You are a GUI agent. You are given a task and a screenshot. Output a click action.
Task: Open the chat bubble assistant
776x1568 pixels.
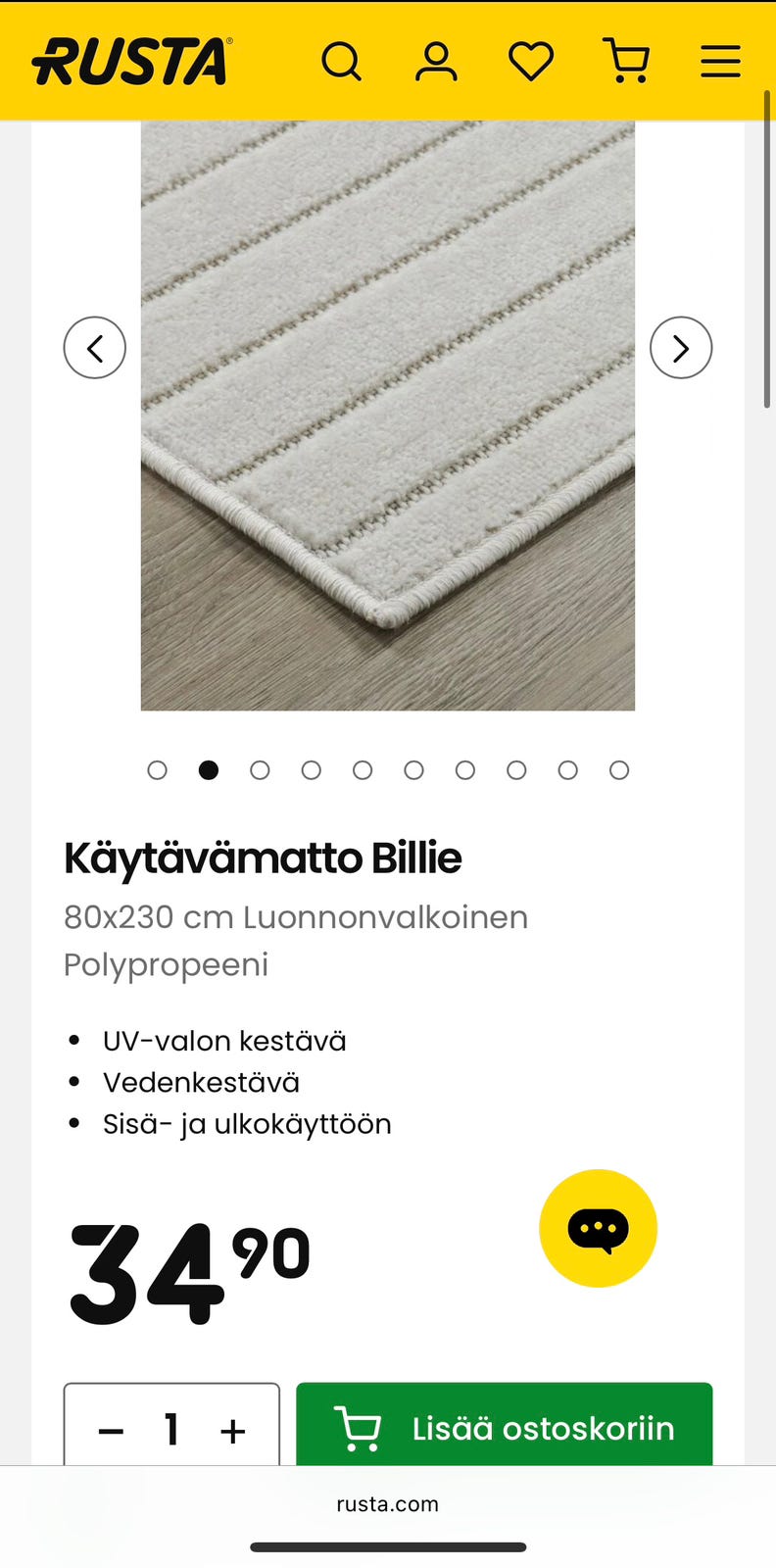(x=598, y=1228)
